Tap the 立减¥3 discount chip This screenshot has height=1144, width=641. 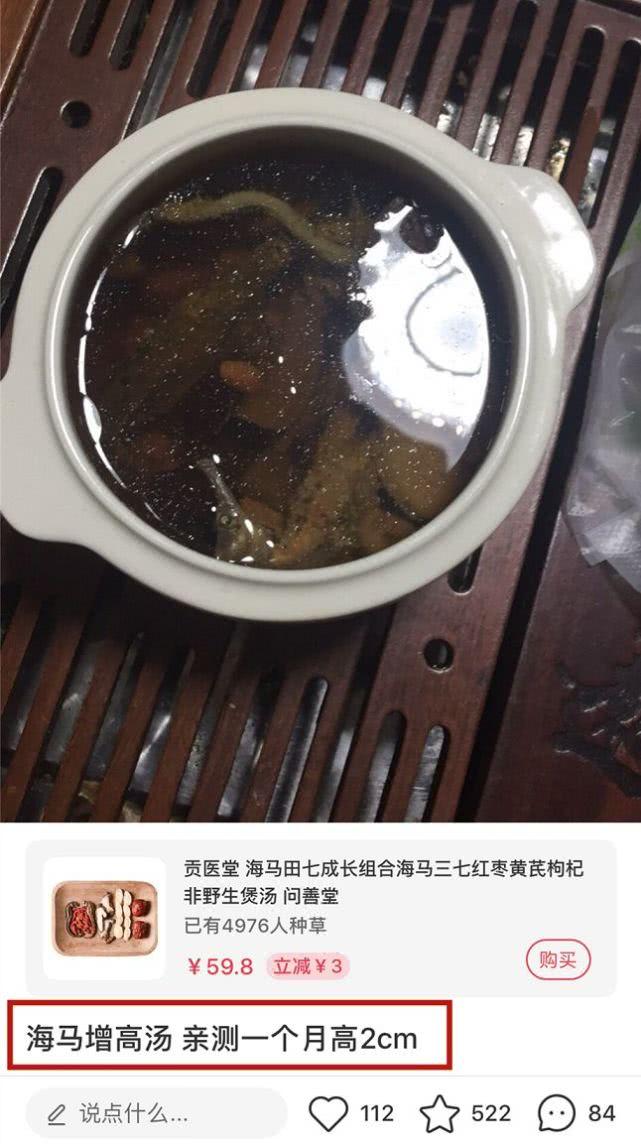pyautogui.click(x=307, y=966)
